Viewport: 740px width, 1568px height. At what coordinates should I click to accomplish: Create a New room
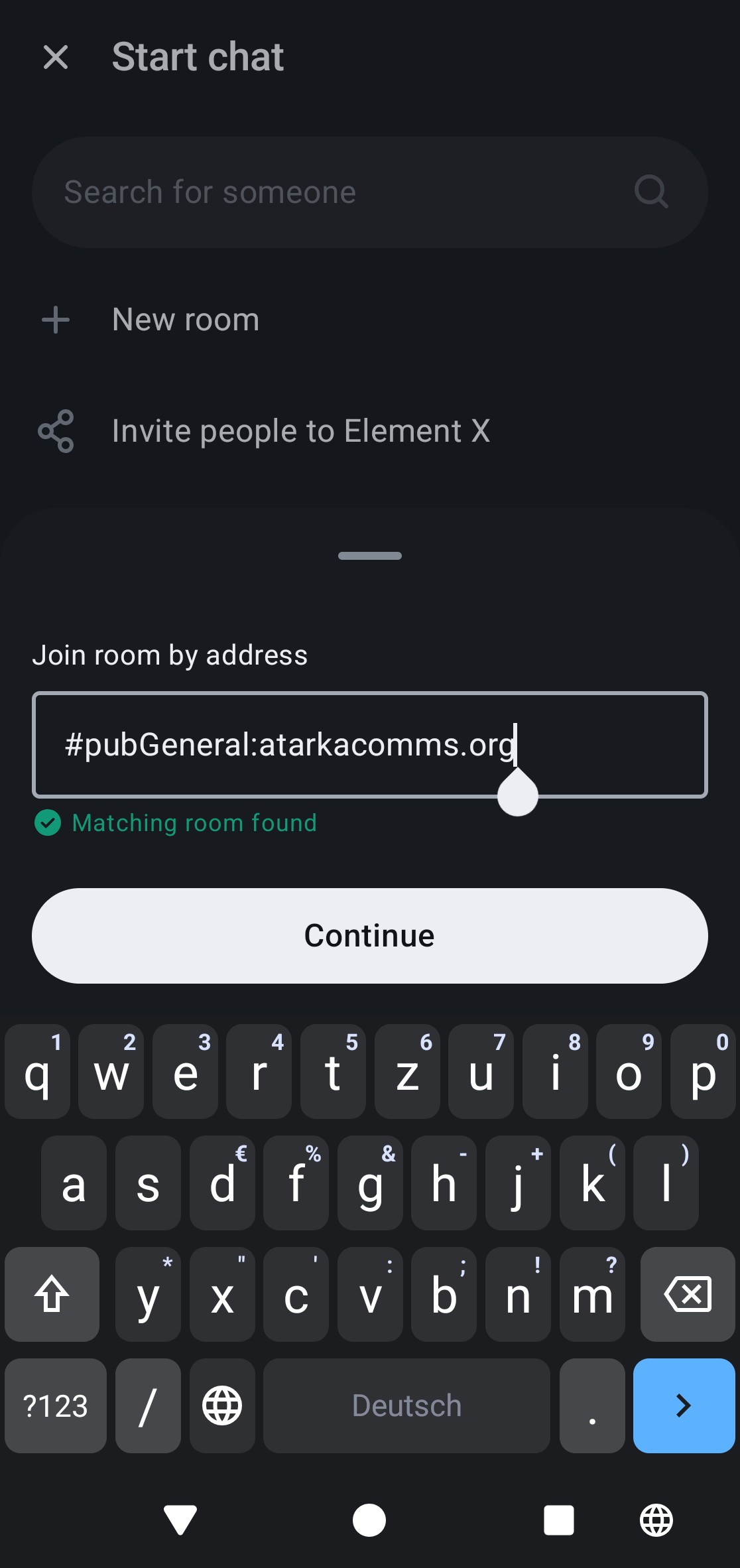pos(186,320)
